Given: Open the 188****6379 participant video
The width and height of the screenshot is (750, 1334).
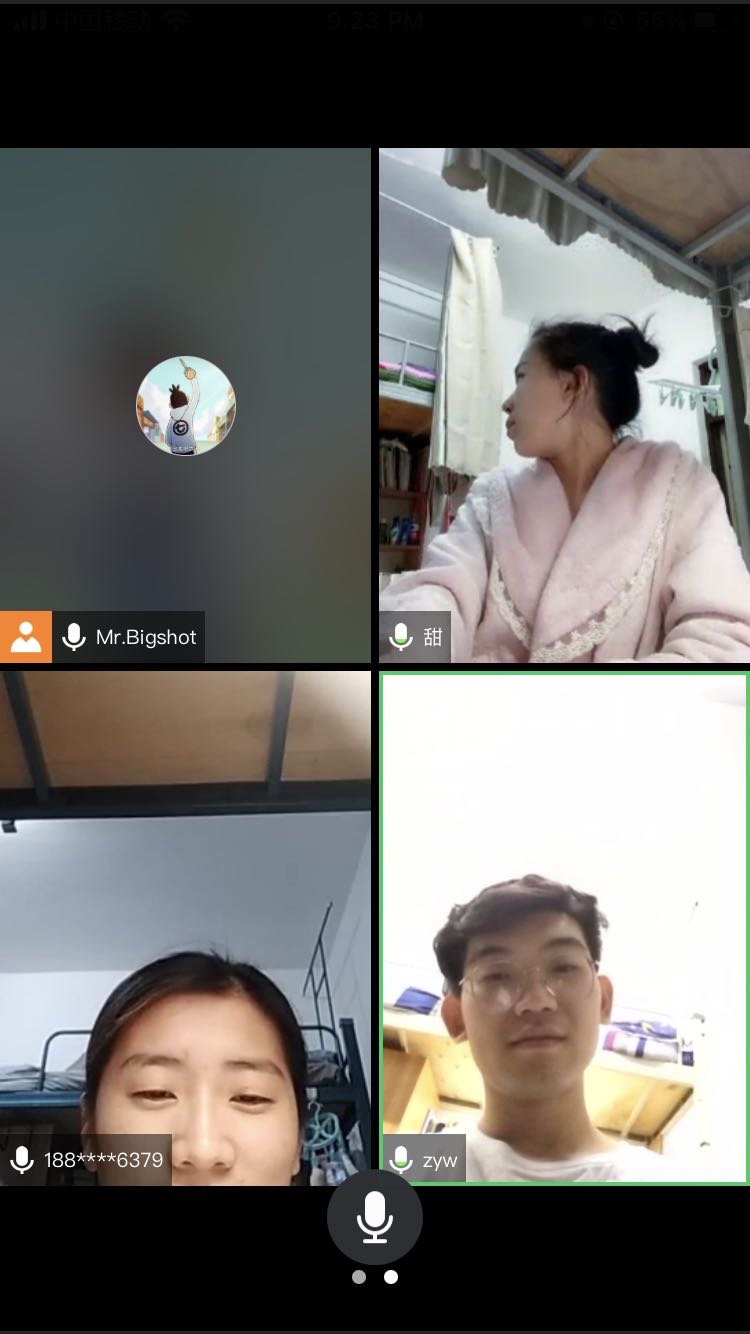Looking at the screenshot, I should (185, 928).
